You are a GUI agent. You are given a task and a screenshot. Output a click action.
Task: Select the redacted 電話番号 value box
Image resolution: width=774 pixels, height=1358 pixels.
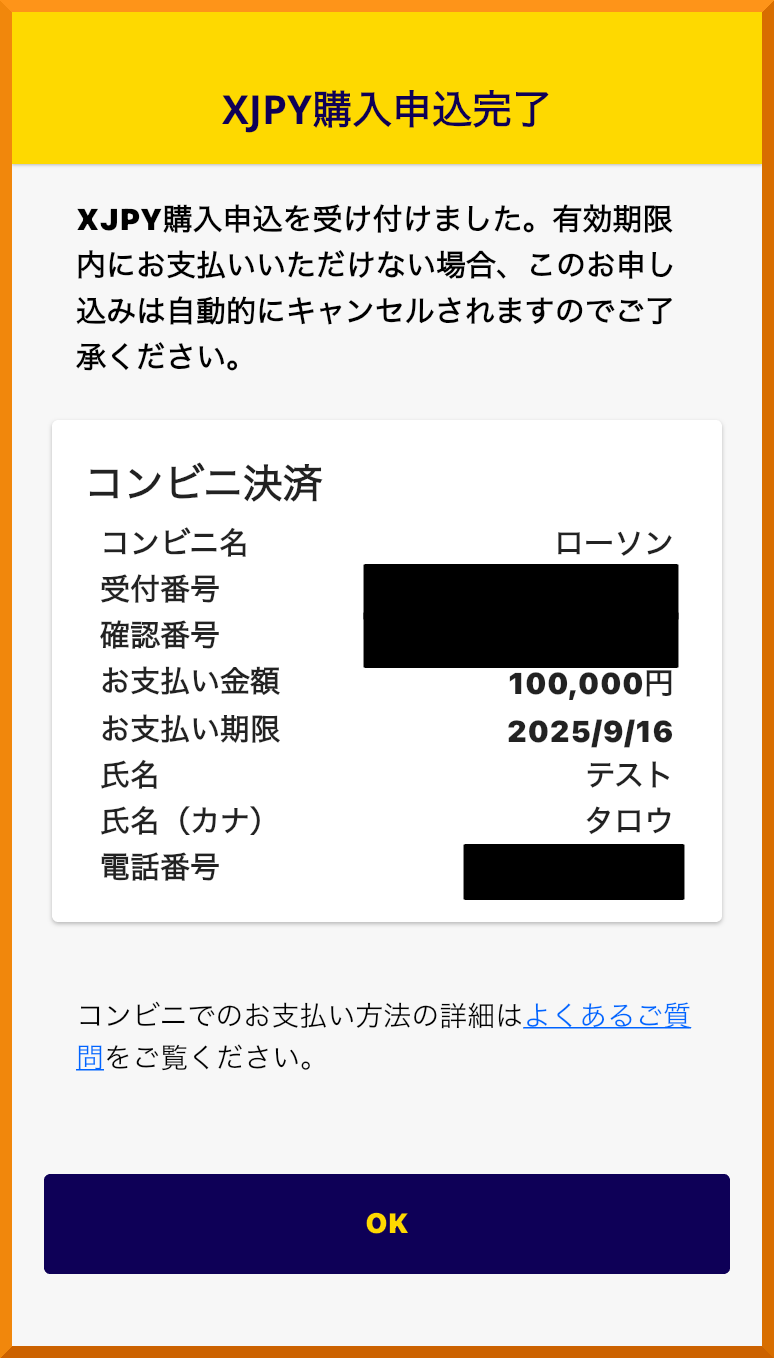point(574,872)
